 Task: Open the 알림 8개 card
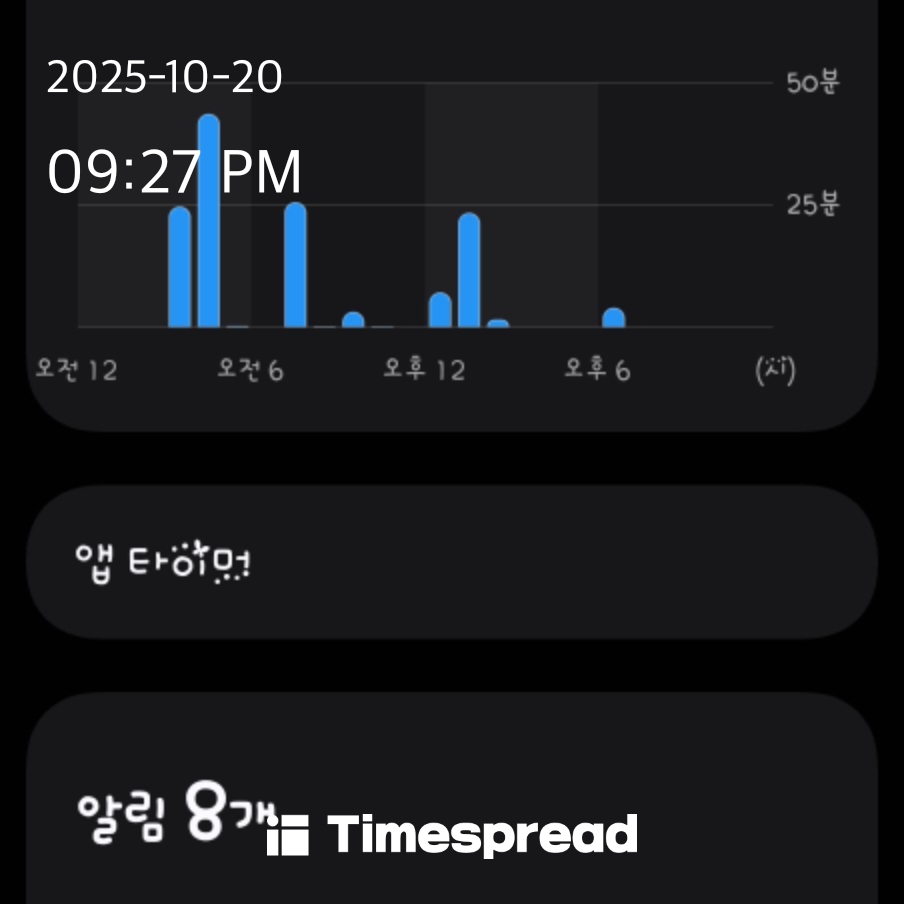point(450,800)
